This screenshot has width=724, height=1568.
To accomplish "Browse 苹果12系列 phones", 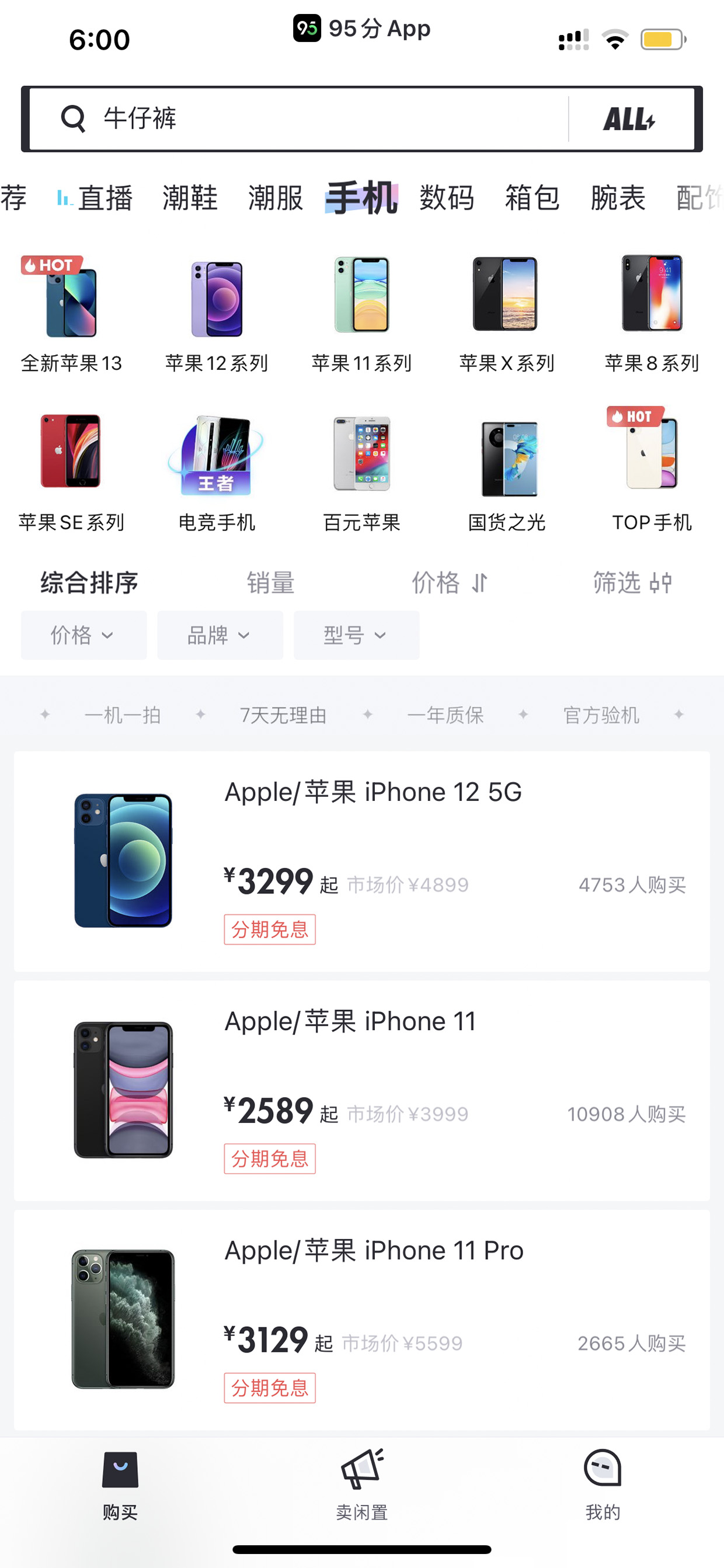I will [x=217, y=314].
